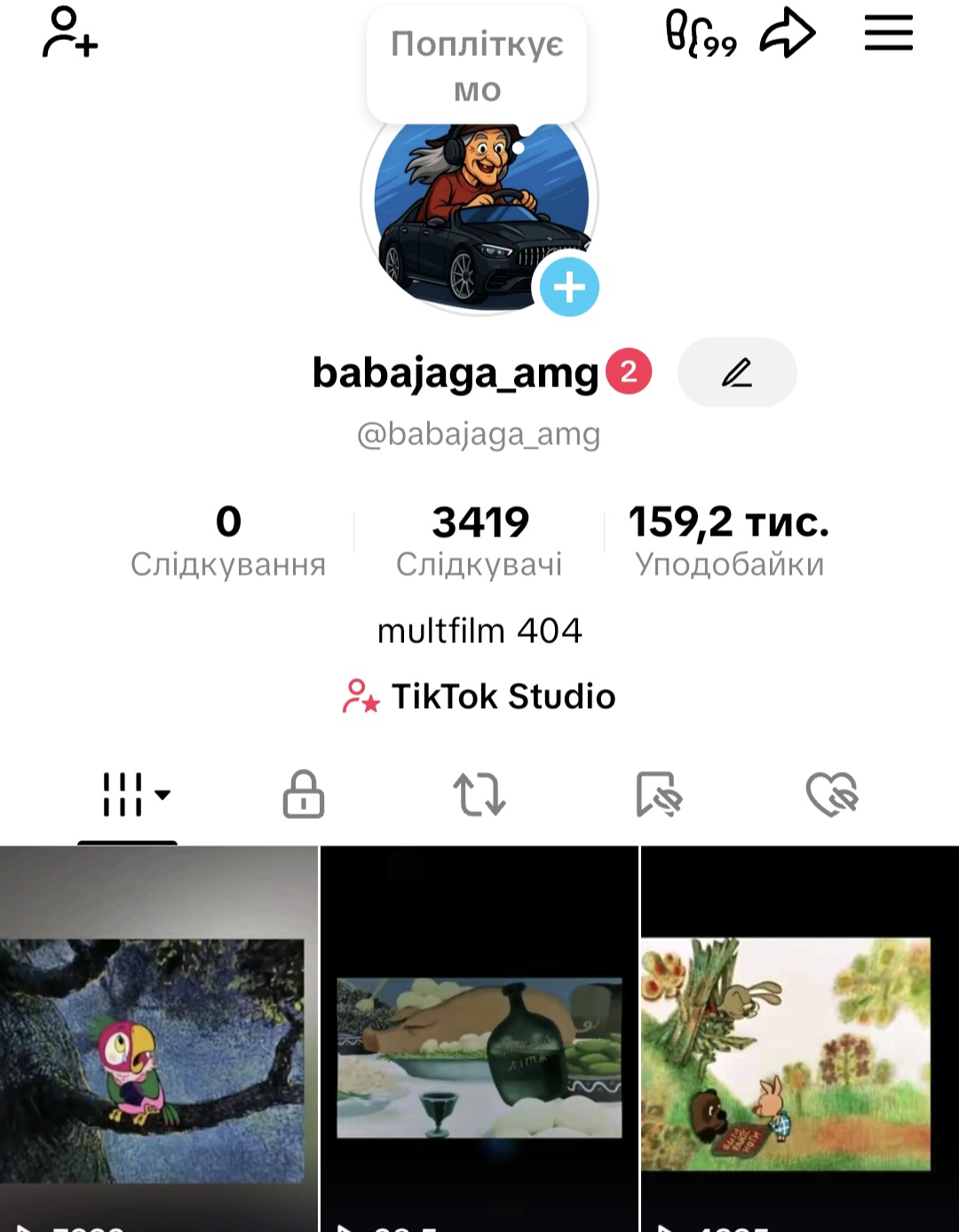Click the multfilm 404 bio text
The height and width of the screenshot is (1232, 959).
[479, 631]
